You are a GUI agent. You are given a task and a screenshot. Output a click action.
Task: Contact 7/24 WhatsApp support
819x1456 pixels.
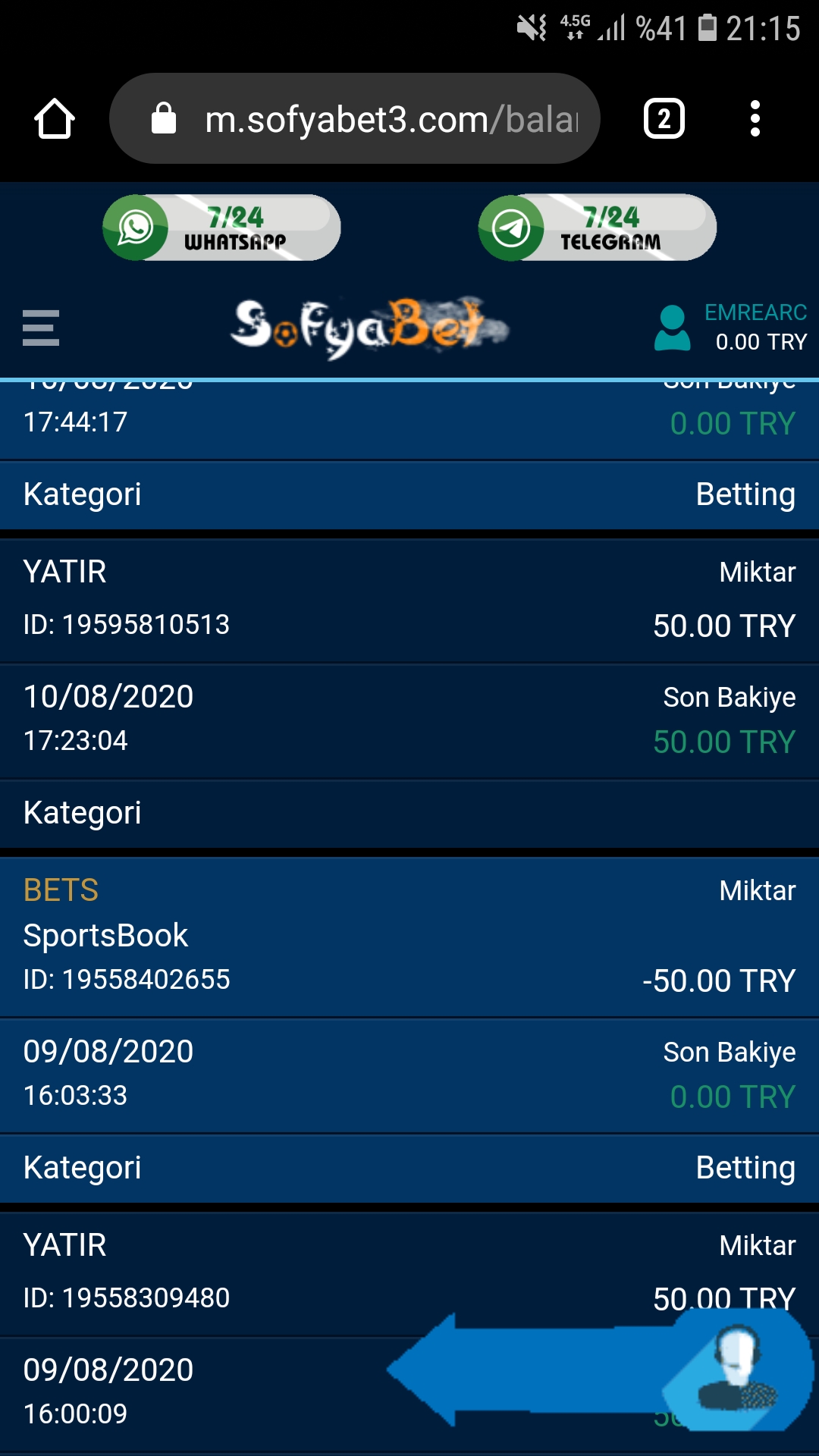click(221, 227)
